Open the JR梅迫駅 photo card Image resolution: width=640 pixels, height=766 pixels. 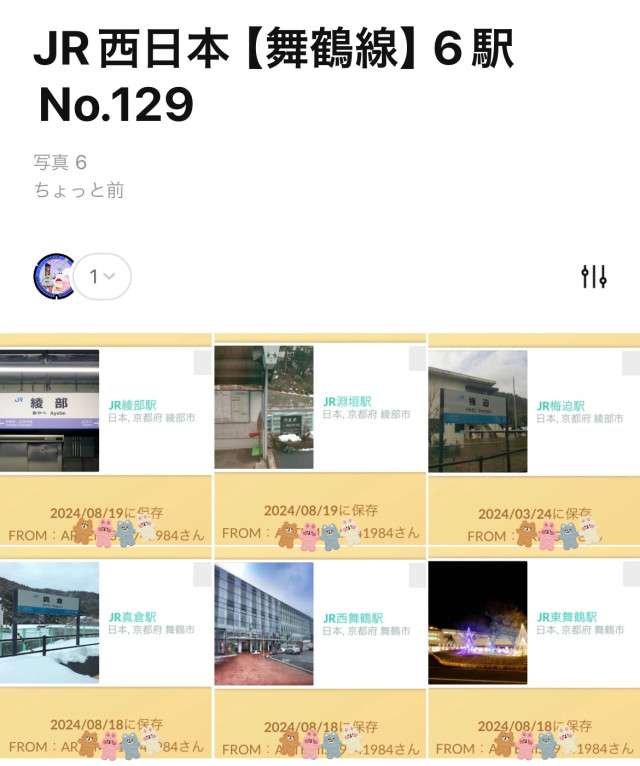(478, 410)
